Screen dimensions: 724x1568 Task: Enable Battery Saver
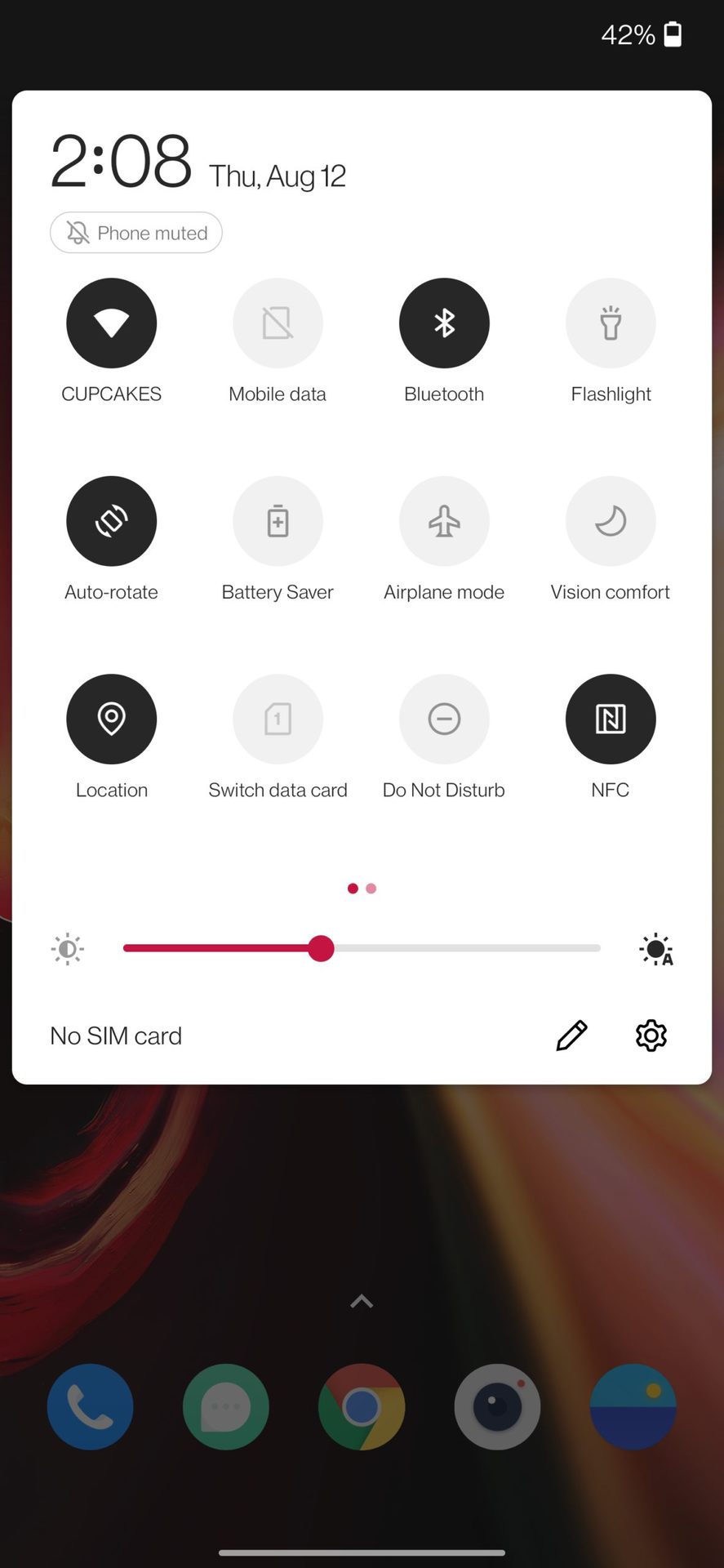(x=278, y=521)
